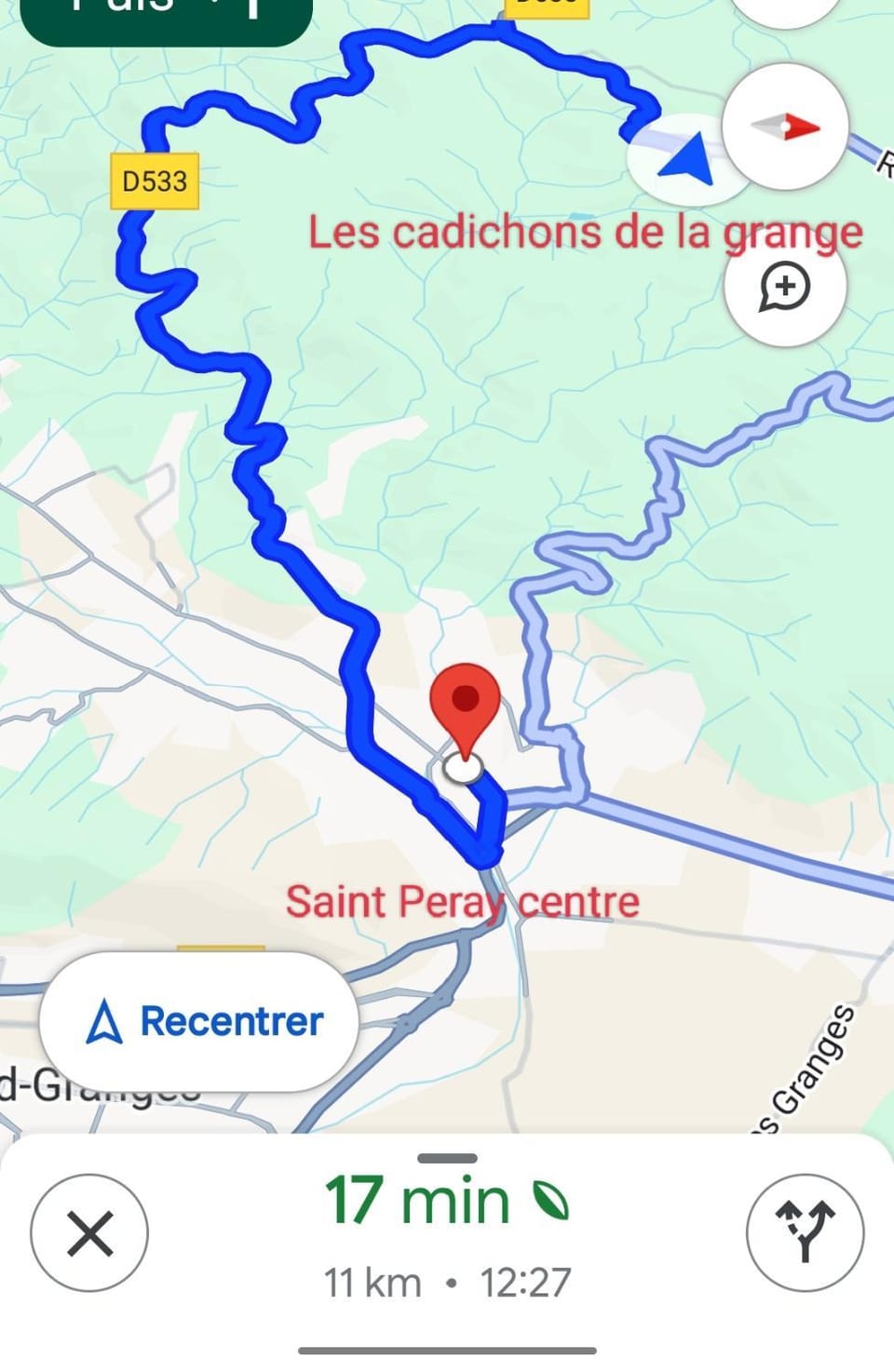Tap the D533 road shield on the route
Image resolution: width=894 pixels, height=1372 pixels.
coord(156,180)
